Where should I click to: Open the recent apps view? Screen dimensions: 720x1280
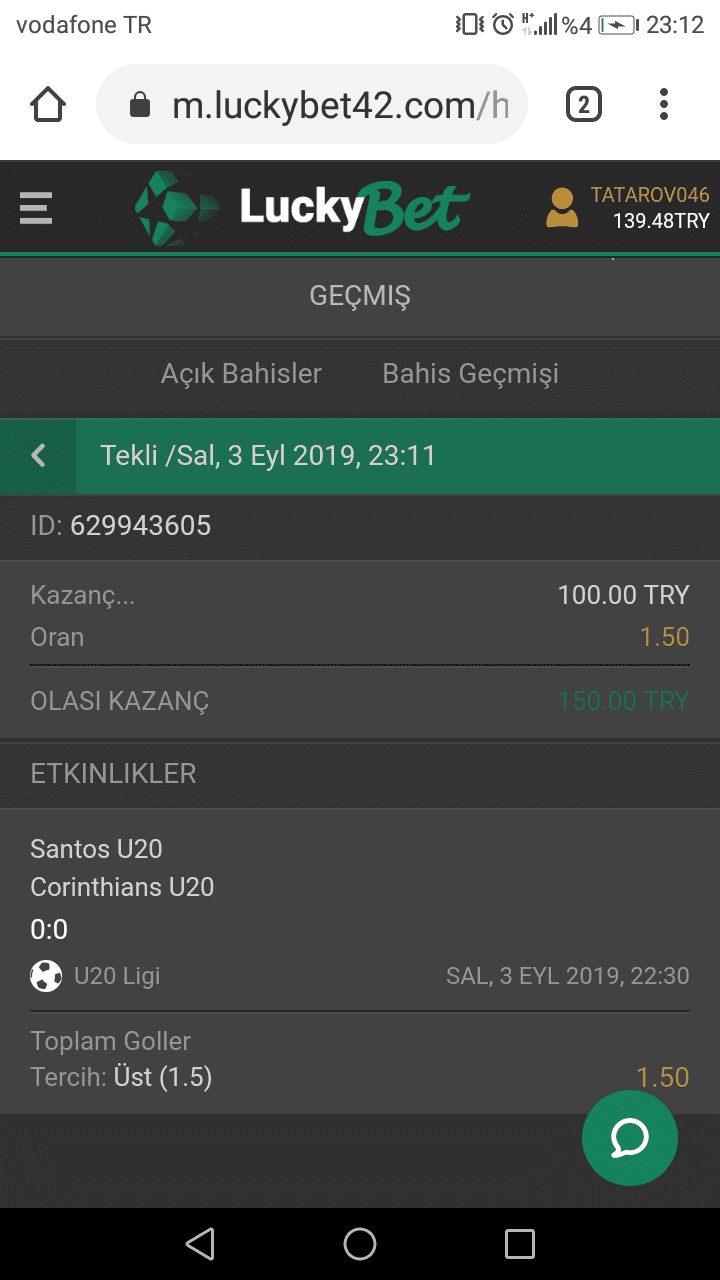520,1244
